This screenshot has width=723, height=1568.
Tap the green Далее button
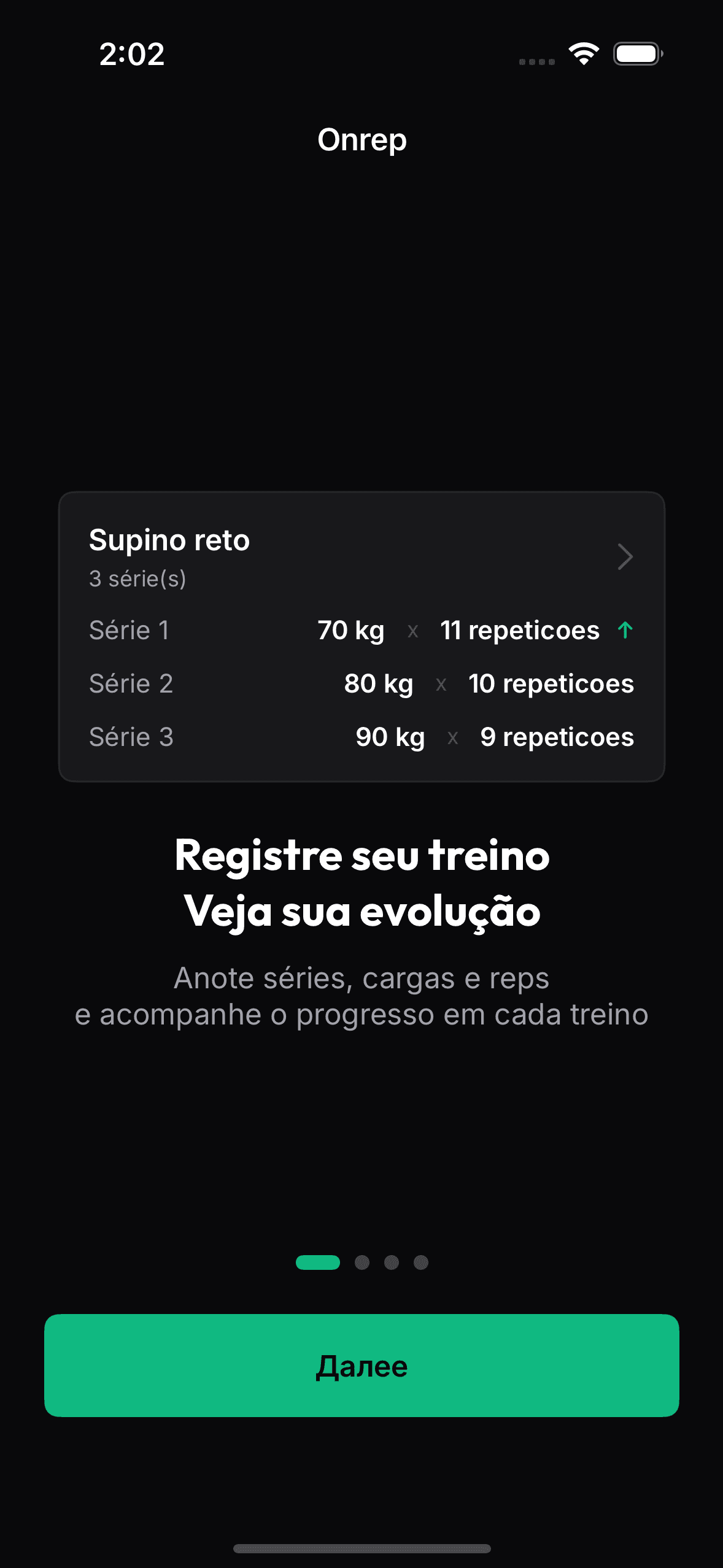click(x=361, y=1365)
